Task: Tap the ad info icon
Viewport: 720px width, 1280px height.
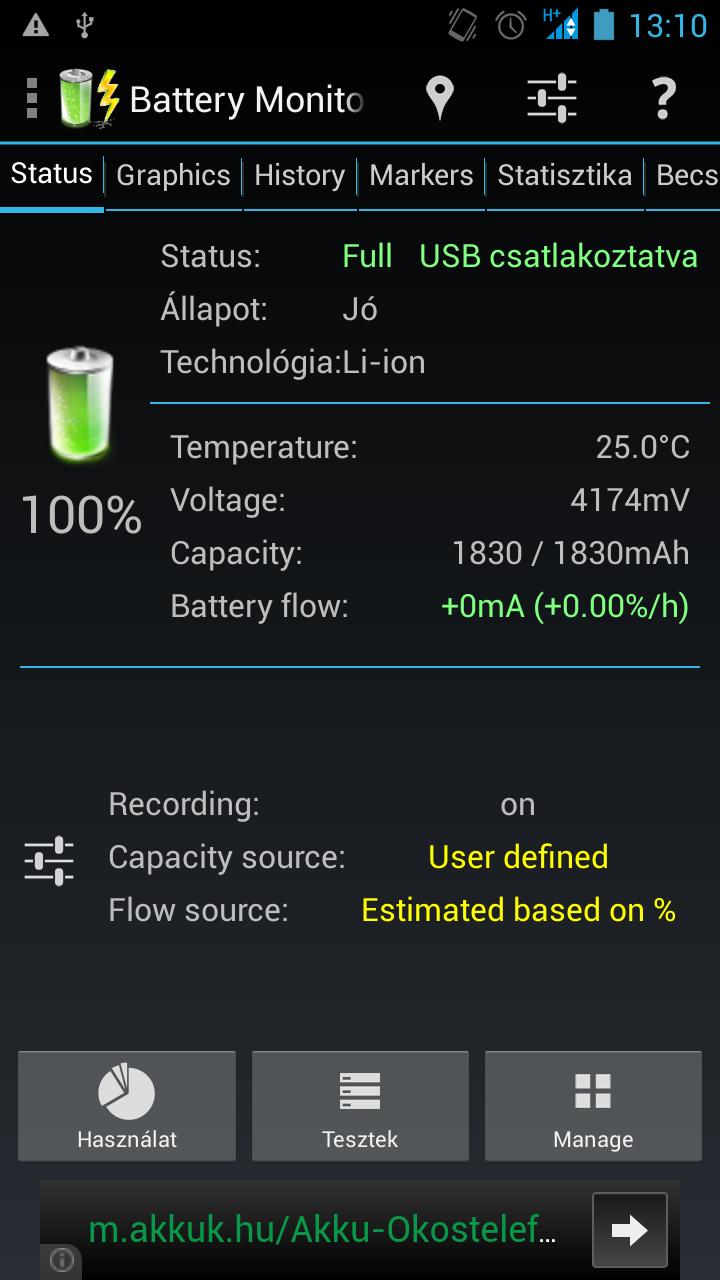Action: tap(61, 1260)
